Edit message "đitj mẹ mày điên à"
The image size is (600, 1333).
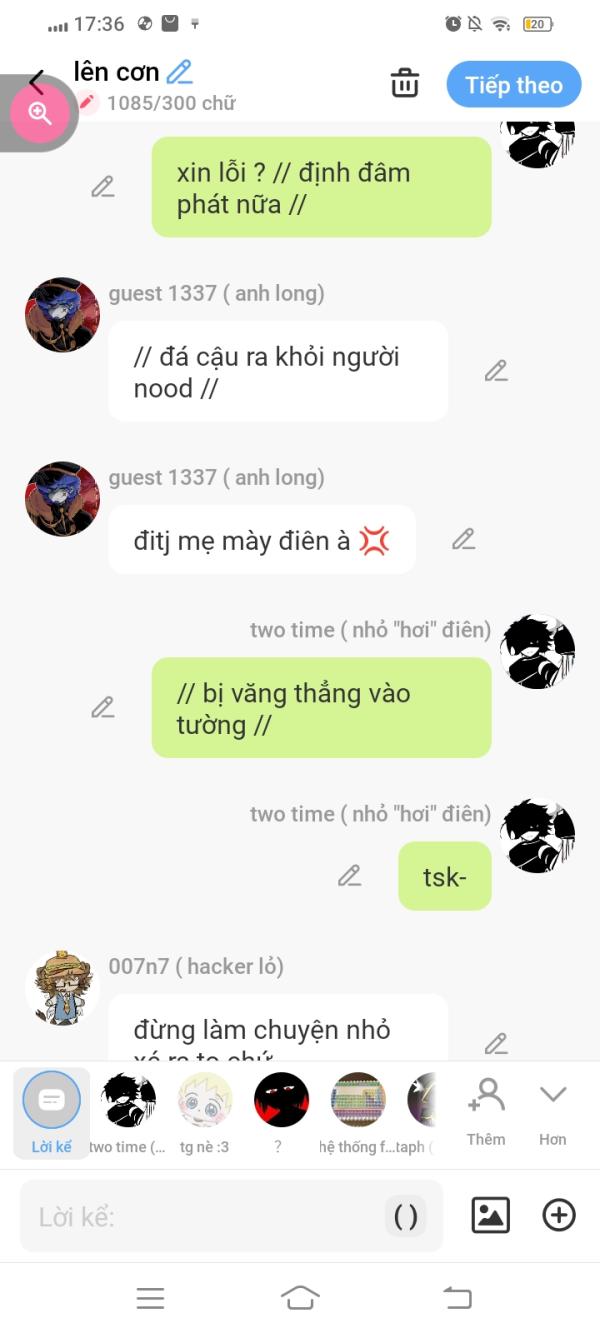click(x=463, y=539)
